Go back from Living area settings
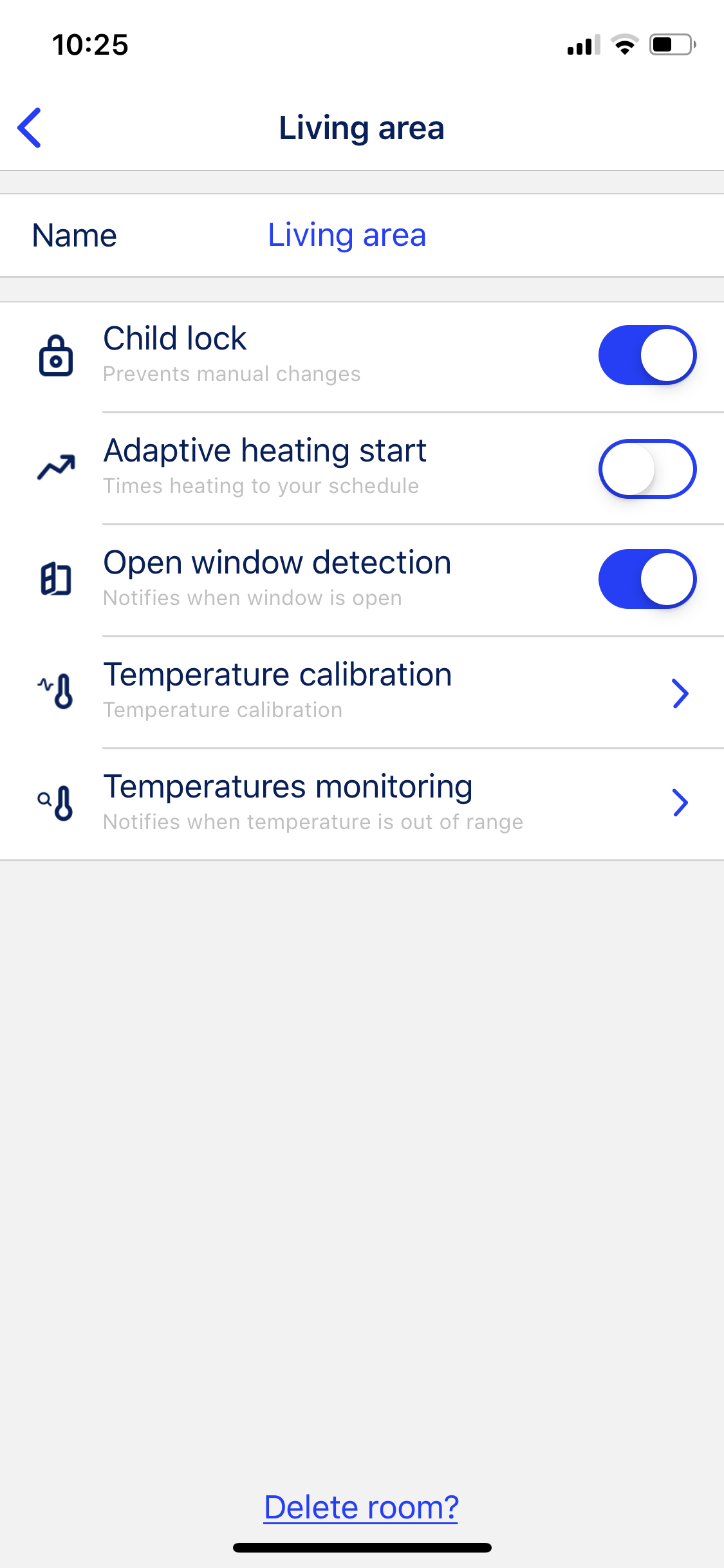Screen dimensions: 724x1568 click(30, 127)
